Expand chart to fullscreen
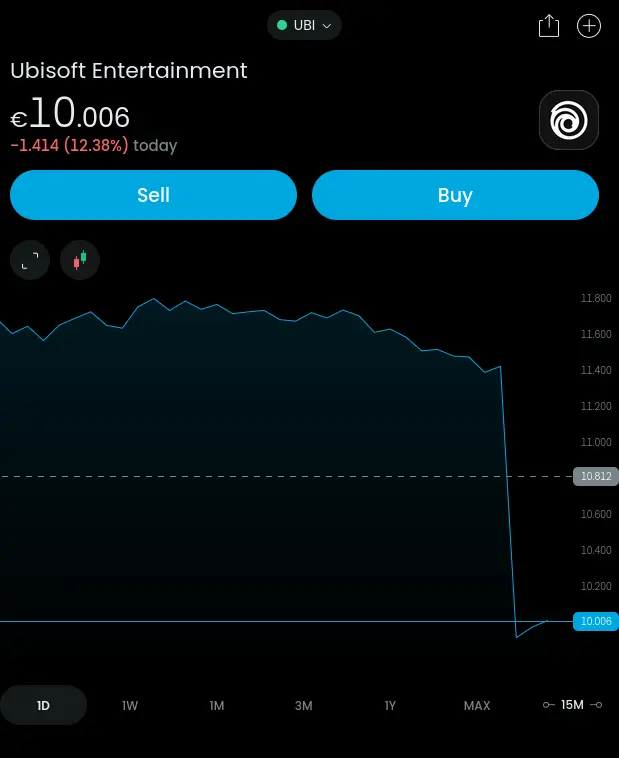 (30, 261)
